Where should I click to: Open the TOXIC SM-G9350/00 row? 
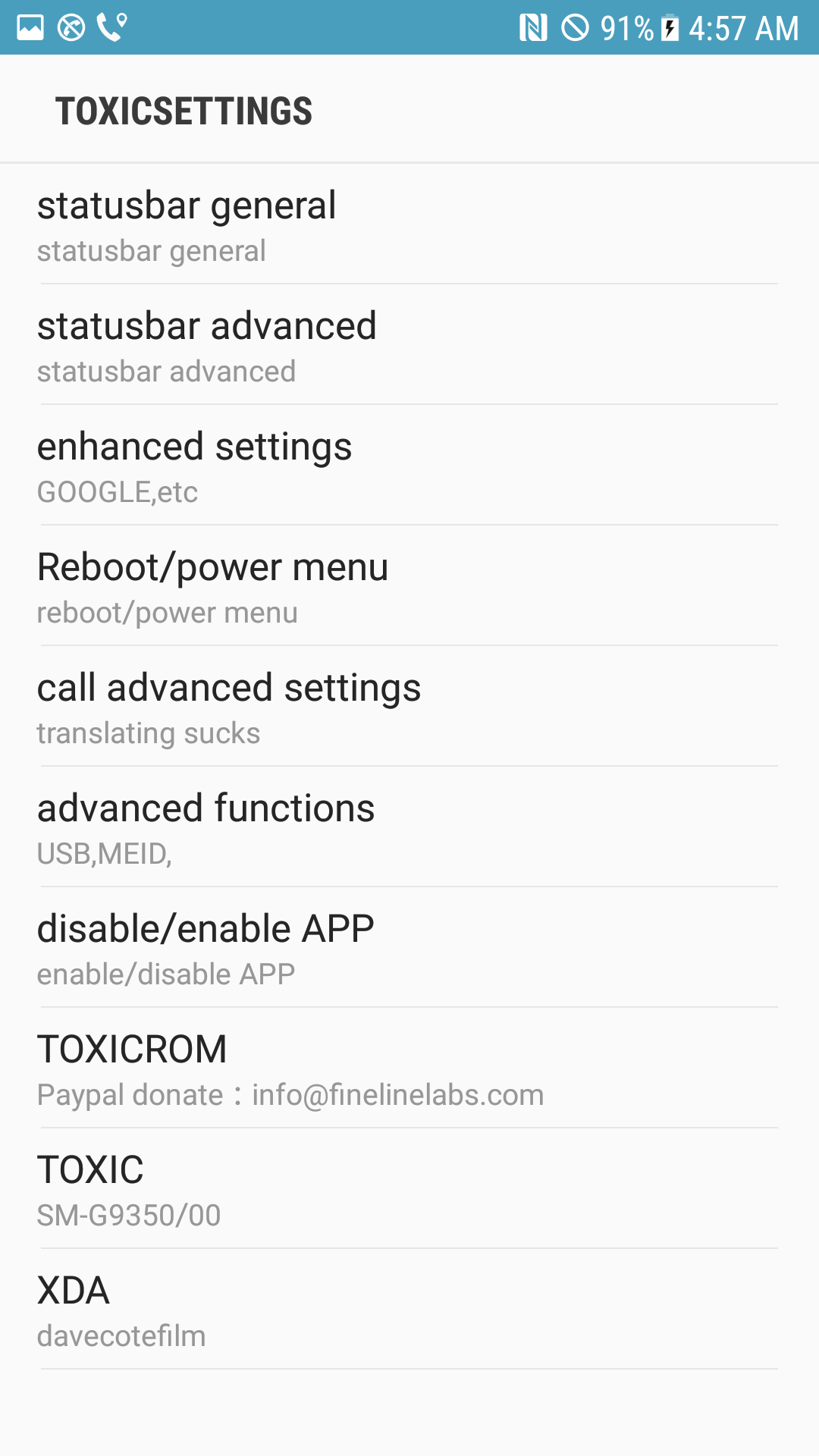click(409, 1189)
